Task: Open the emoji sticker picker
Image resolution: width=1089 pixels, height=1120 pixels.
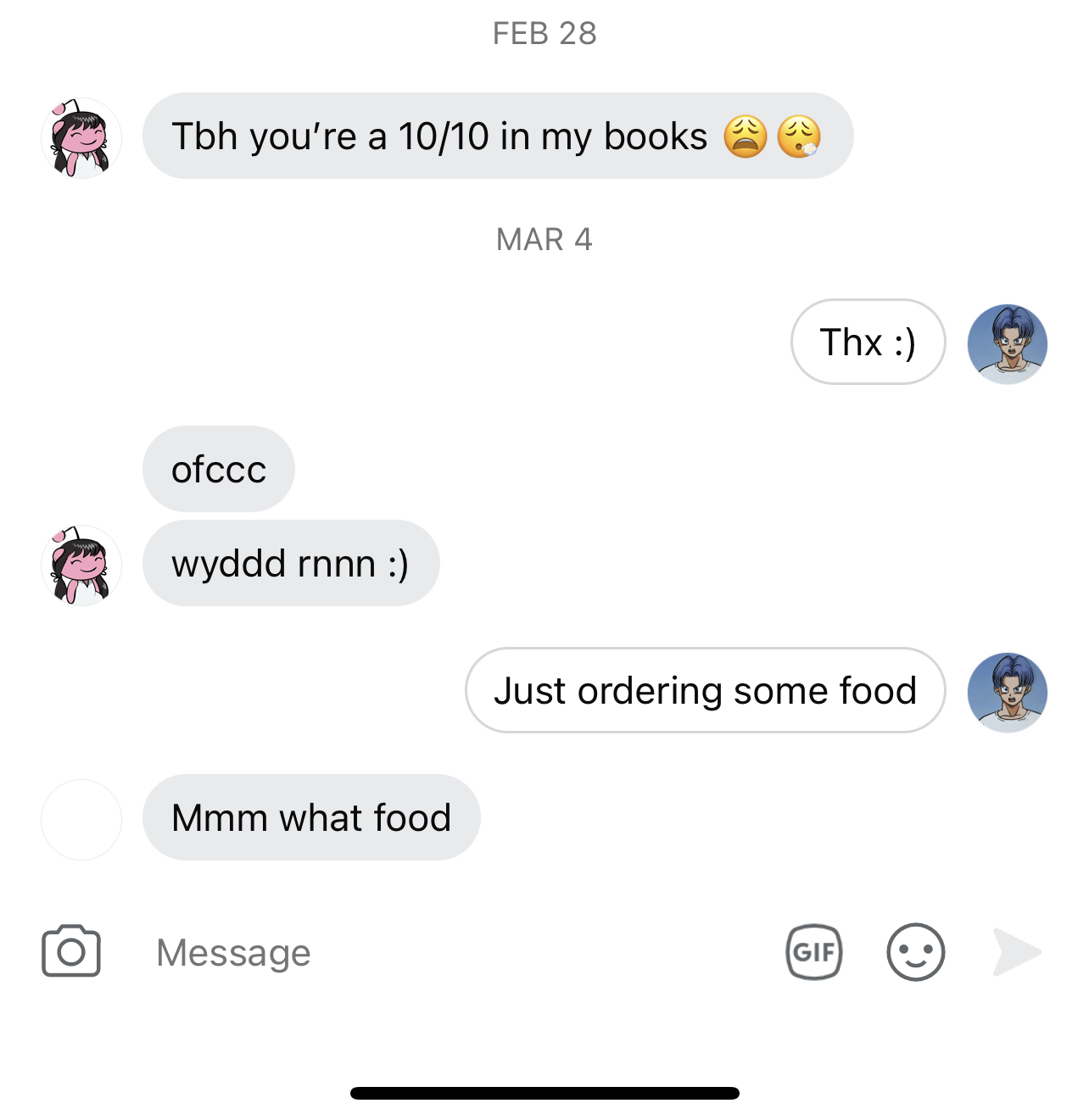Action: click(x=915, y=951)
